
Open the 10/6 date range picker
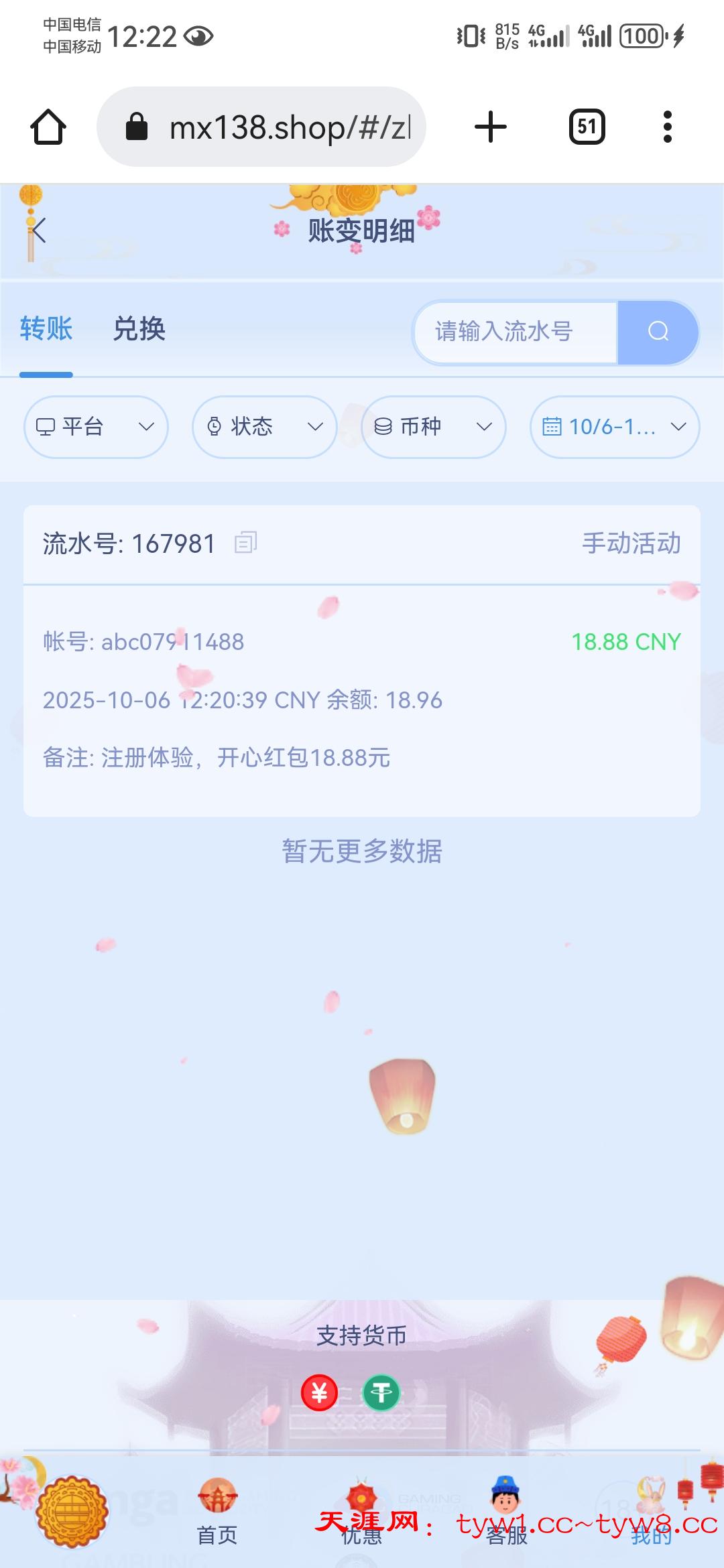[614, 427]
